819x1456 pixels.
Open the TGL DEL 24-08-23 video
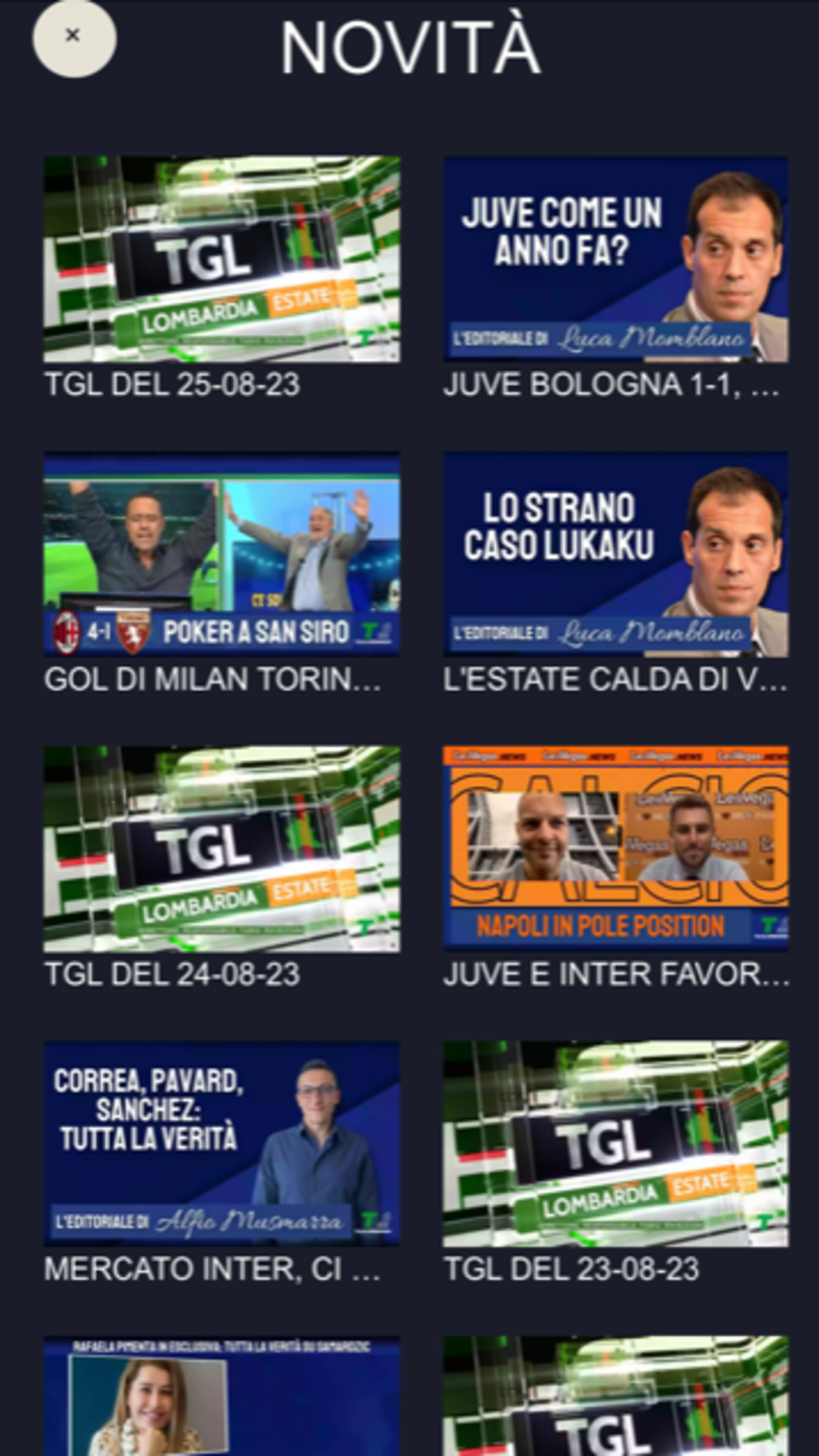222,848
